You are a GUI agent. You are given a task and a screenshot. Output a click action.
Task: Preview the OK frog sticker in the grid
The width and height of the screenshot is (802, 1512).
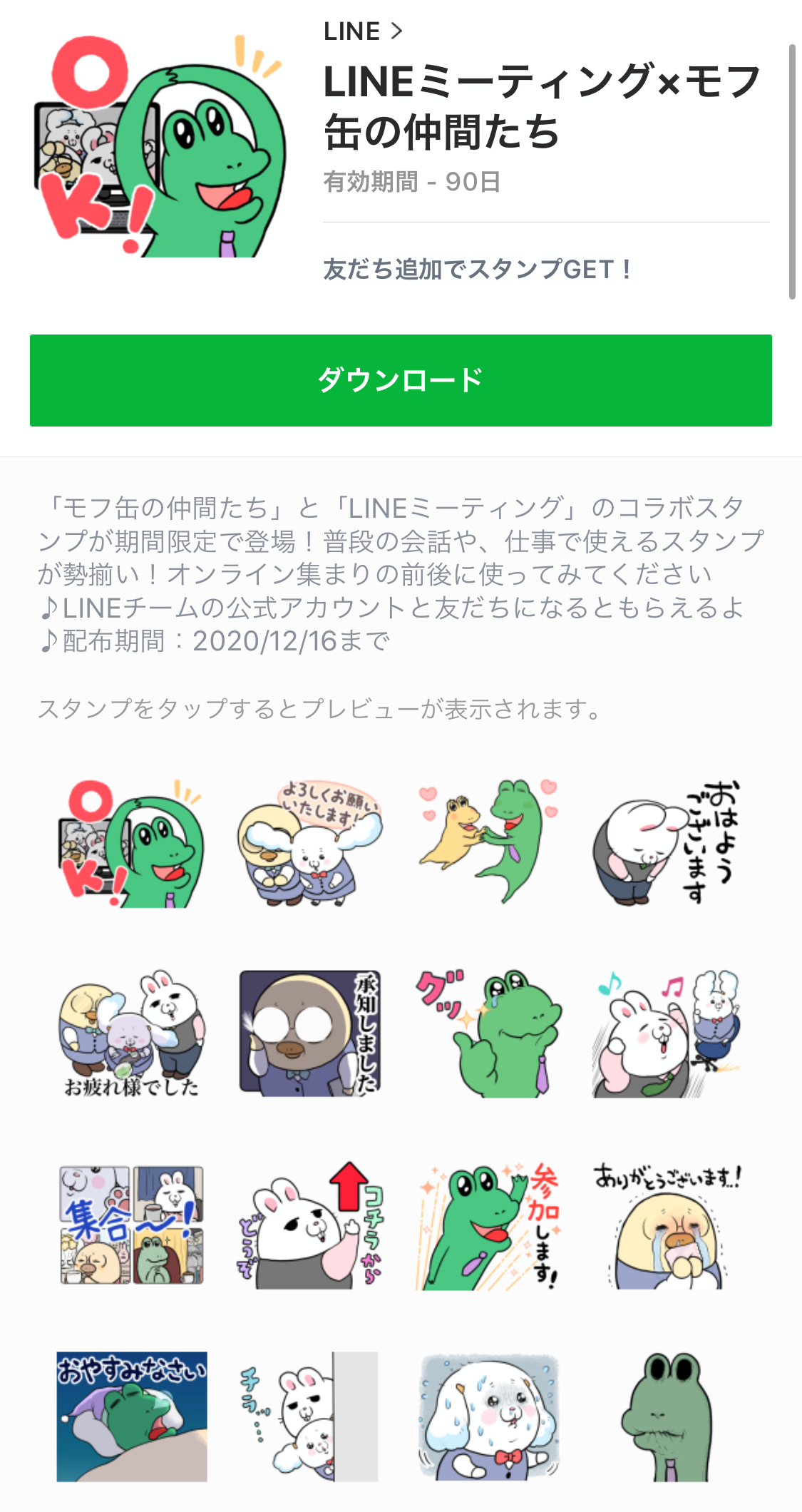132,843
